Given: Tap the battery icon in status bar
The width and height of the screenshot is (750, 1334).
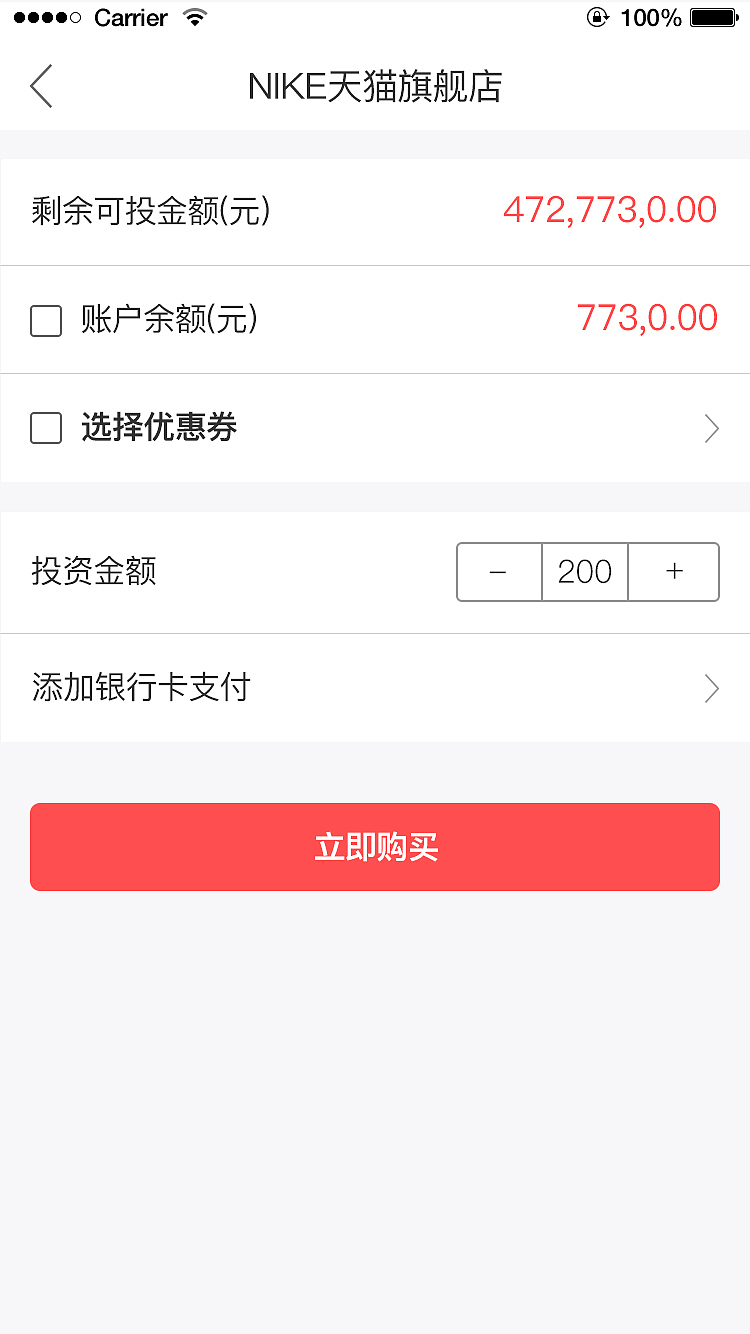Looking at the screenshot, I should (713, 16).
